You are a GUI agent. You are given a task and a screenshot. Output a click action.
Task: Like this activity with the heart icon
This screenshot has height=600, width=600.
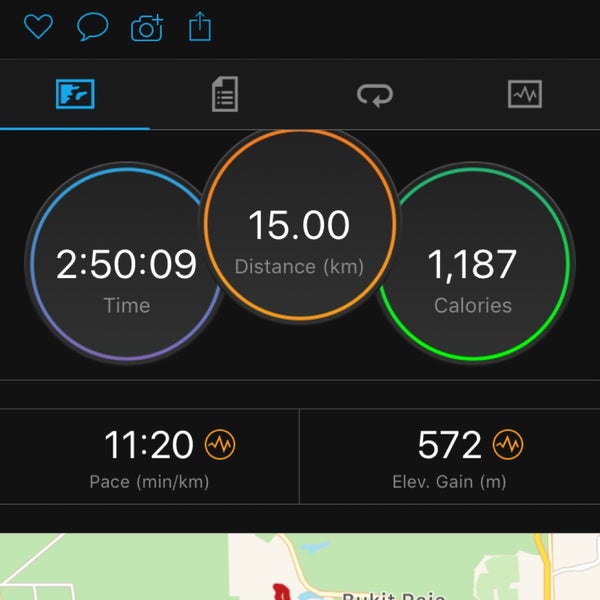coord(38,27)
